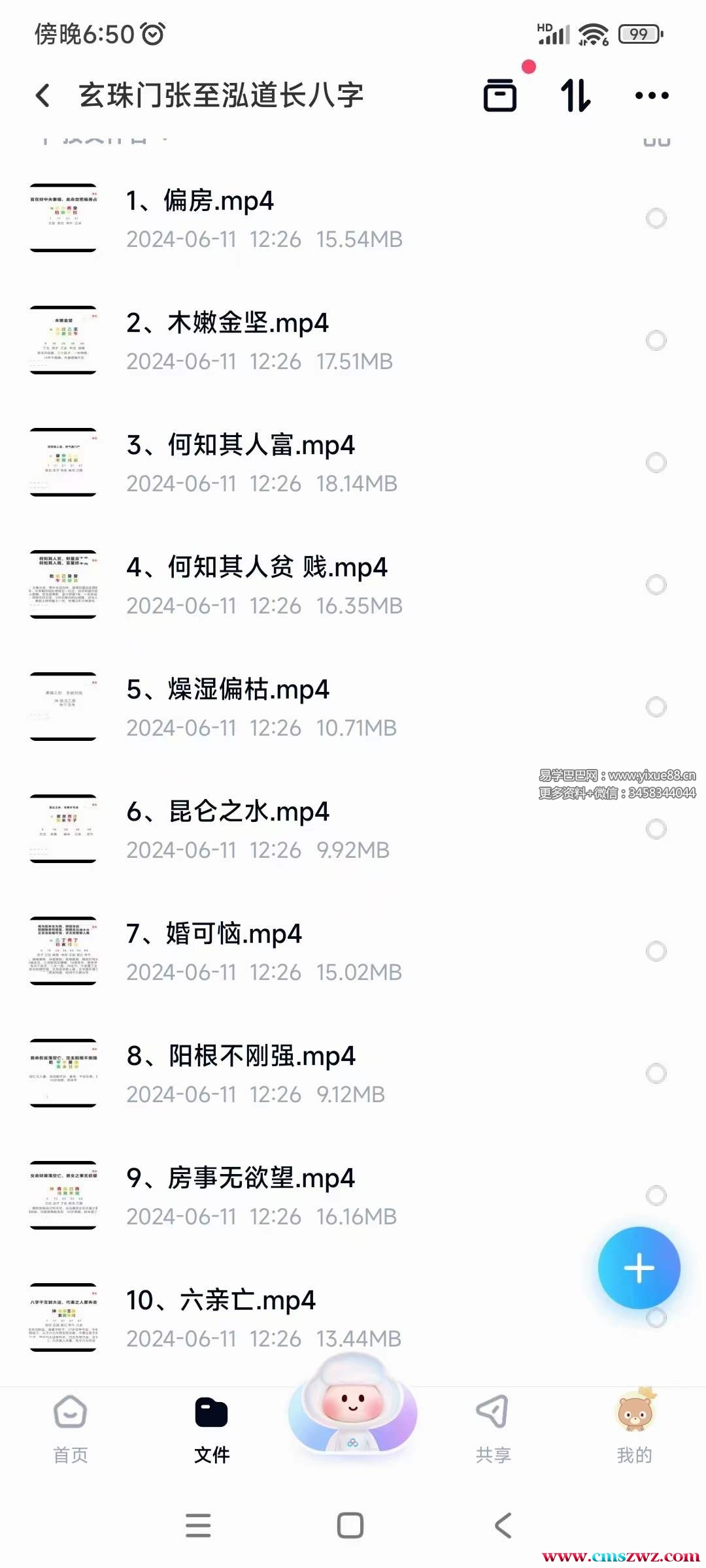Viewport: 706px width, 1568px height.
Task: Open the transfer list icon
Action: pos(500,95)
